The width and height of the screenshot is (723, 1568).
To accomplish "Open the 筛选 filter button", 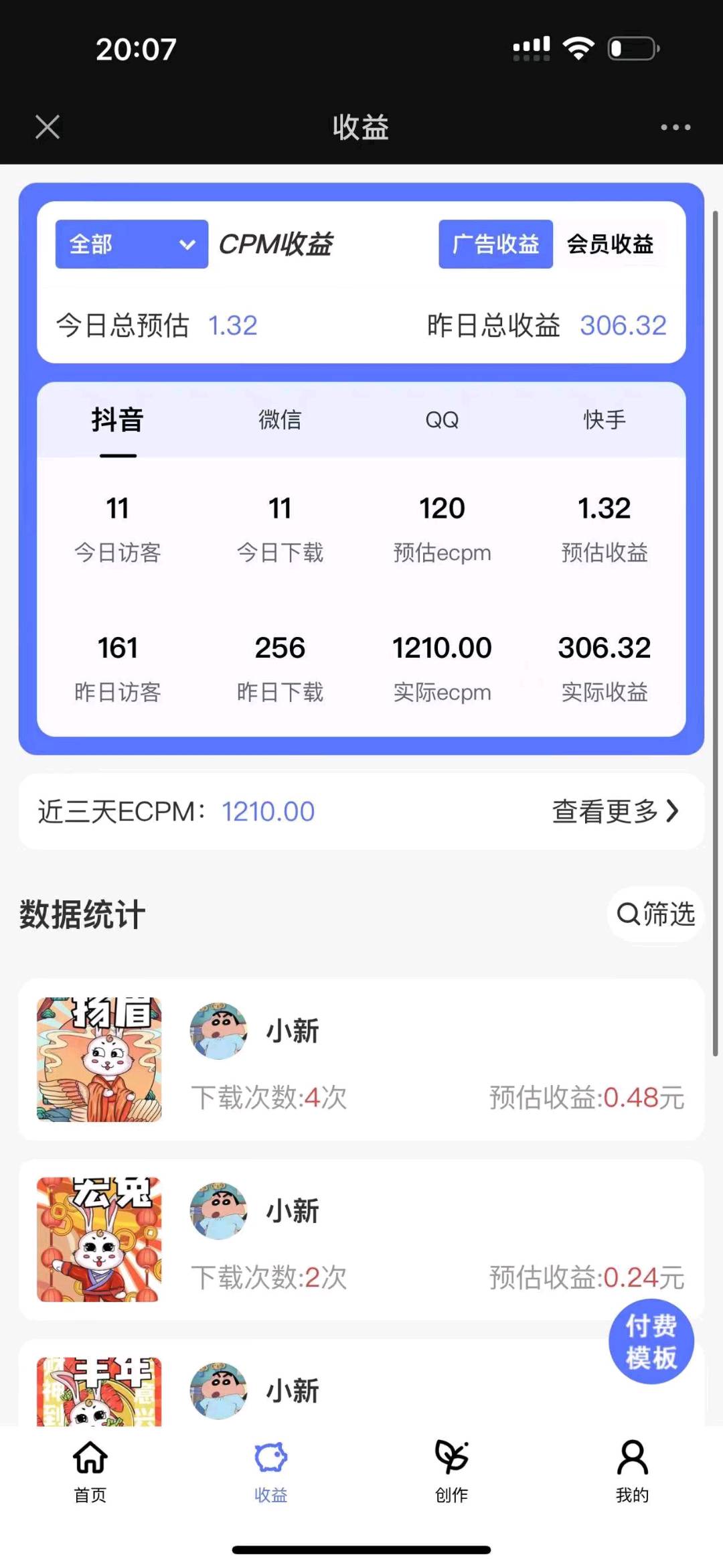I will point(655,914).
